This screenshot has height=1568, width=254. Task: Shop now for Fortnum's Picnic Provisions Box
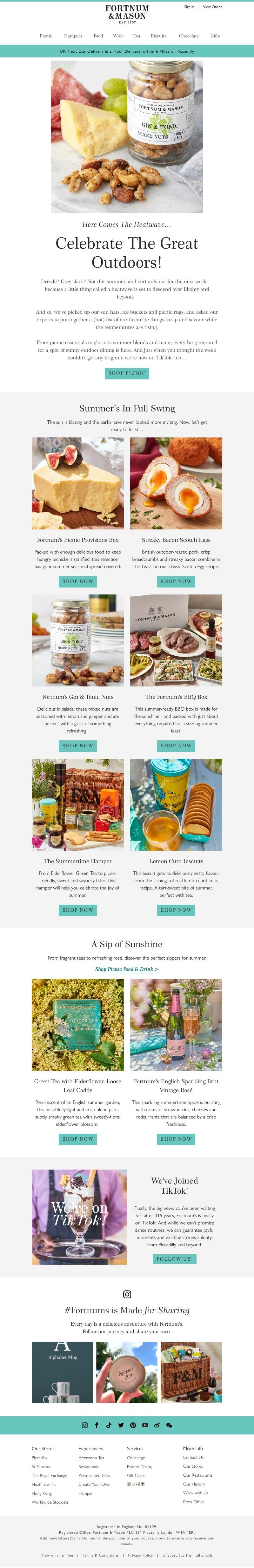[77, 581]
